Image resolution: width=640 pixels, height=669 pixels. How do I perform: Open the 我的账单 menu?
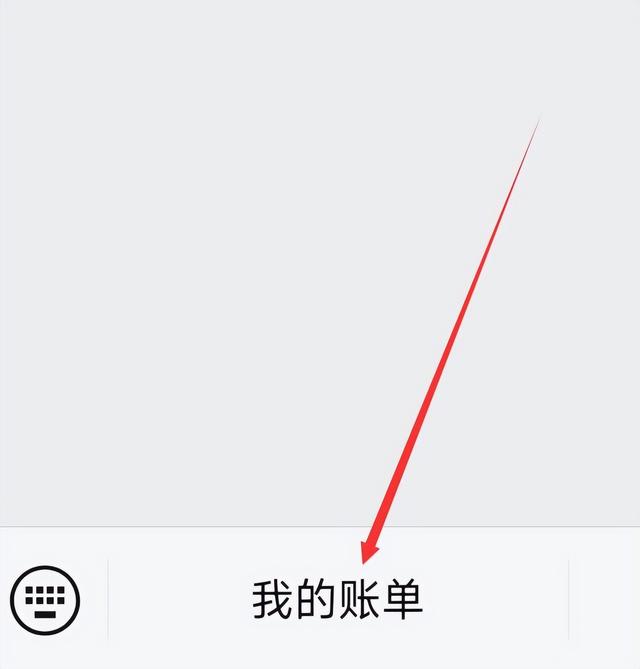338,600
